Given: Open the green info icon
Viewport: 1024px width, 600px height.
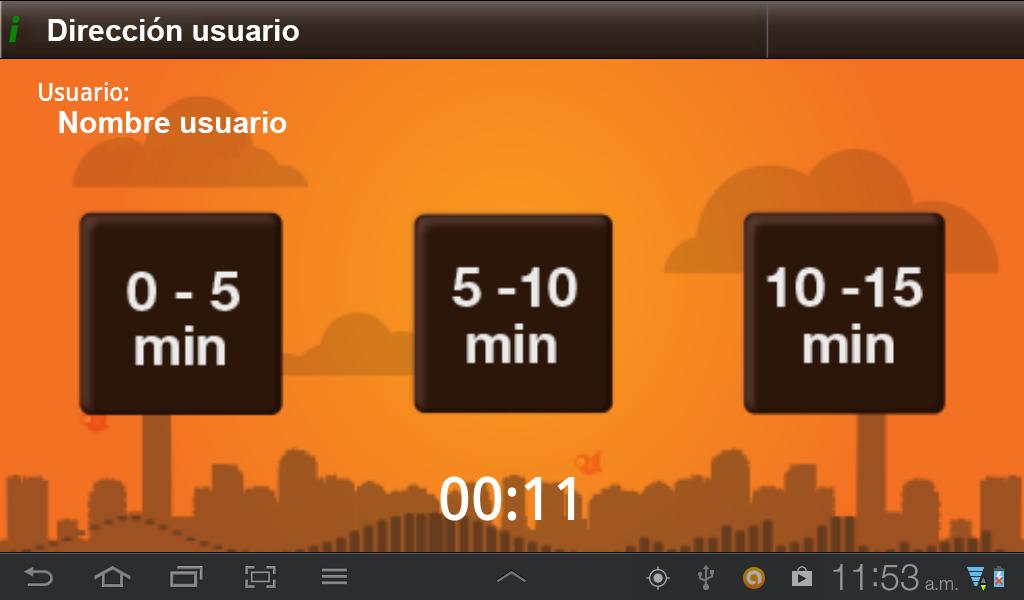Looking at the screenshot, I should click(x=14, y=30).
